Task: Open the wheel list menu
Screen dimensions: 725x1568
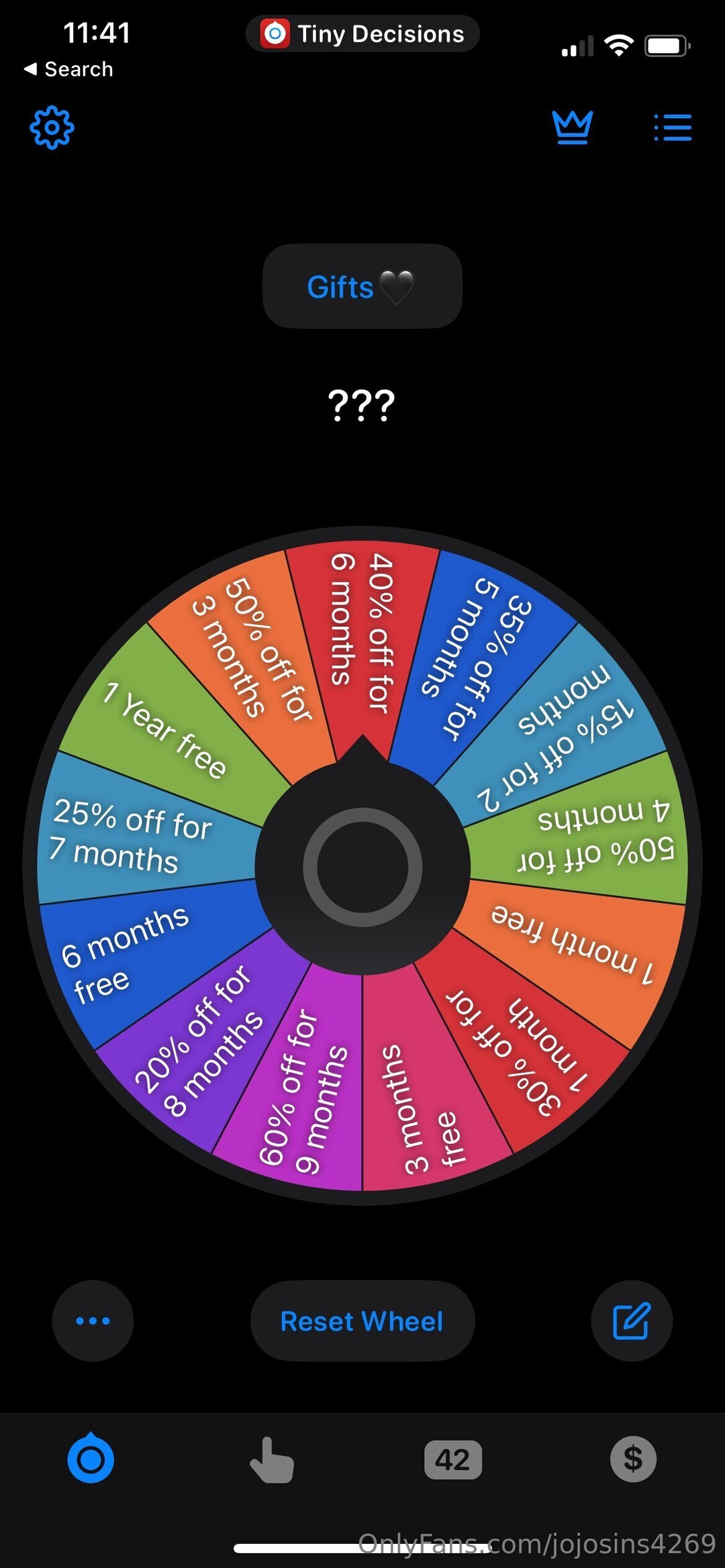Action: tap(673, 127)
